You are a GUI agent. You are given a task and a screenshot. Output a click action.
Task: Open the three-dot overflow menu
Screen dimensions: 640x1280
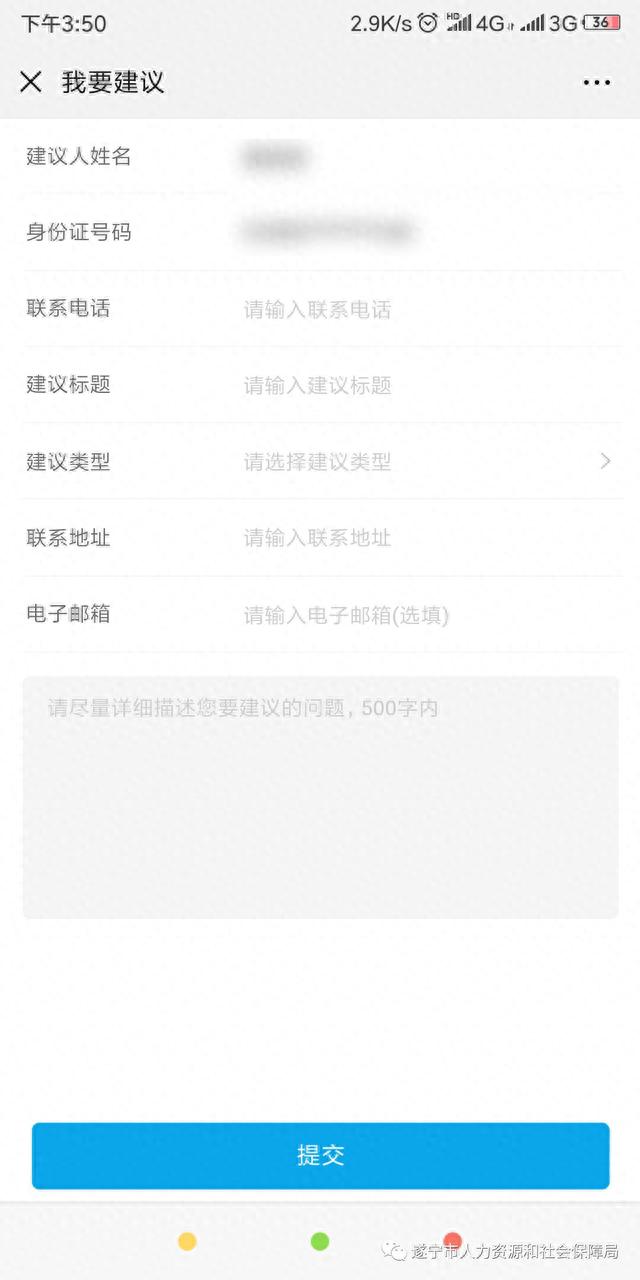click(x=597, y=83)
